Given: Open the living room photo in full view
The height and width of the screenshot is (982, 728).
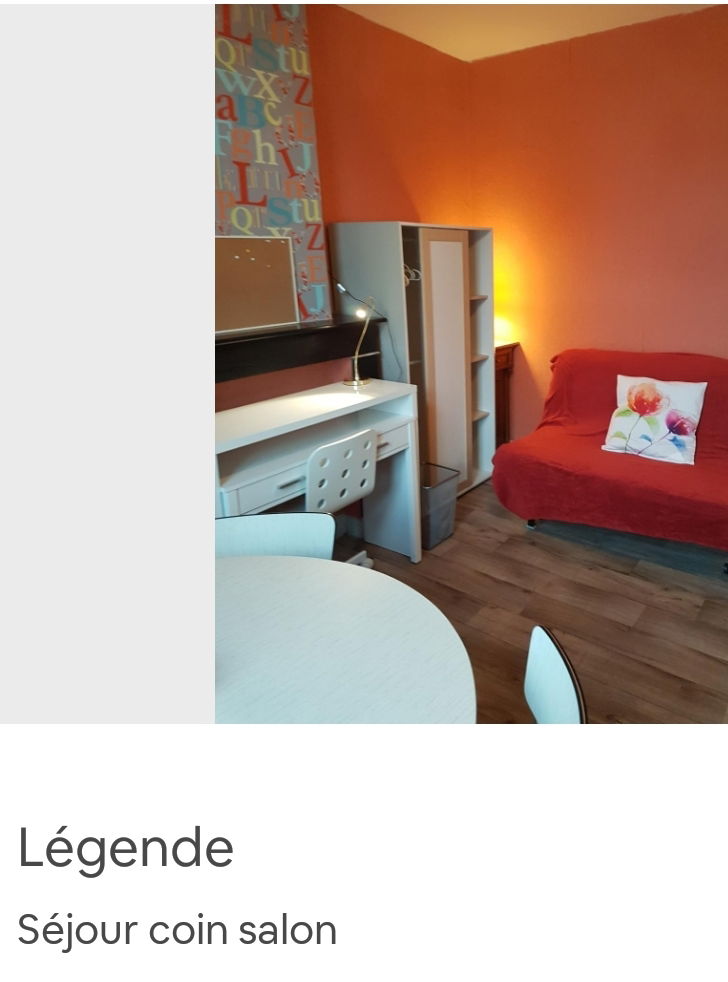Looking at the screenshot, I should pyautogui.click(x=471, y=363).
